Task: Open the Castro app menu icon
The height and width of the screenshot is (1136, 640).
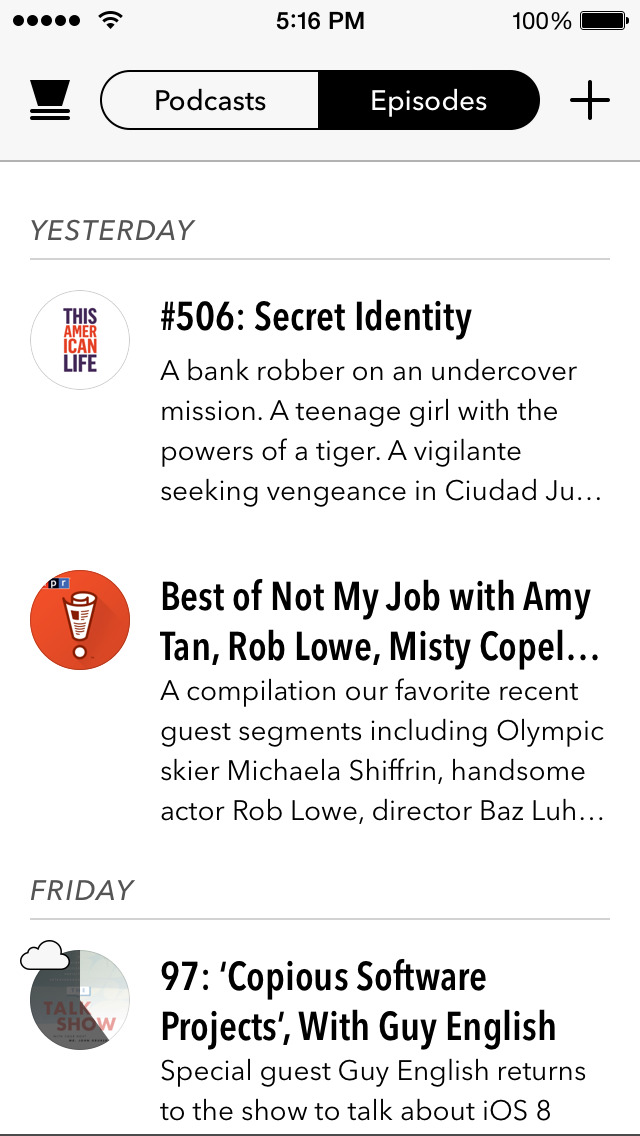Action: click(x=50, y=100)
